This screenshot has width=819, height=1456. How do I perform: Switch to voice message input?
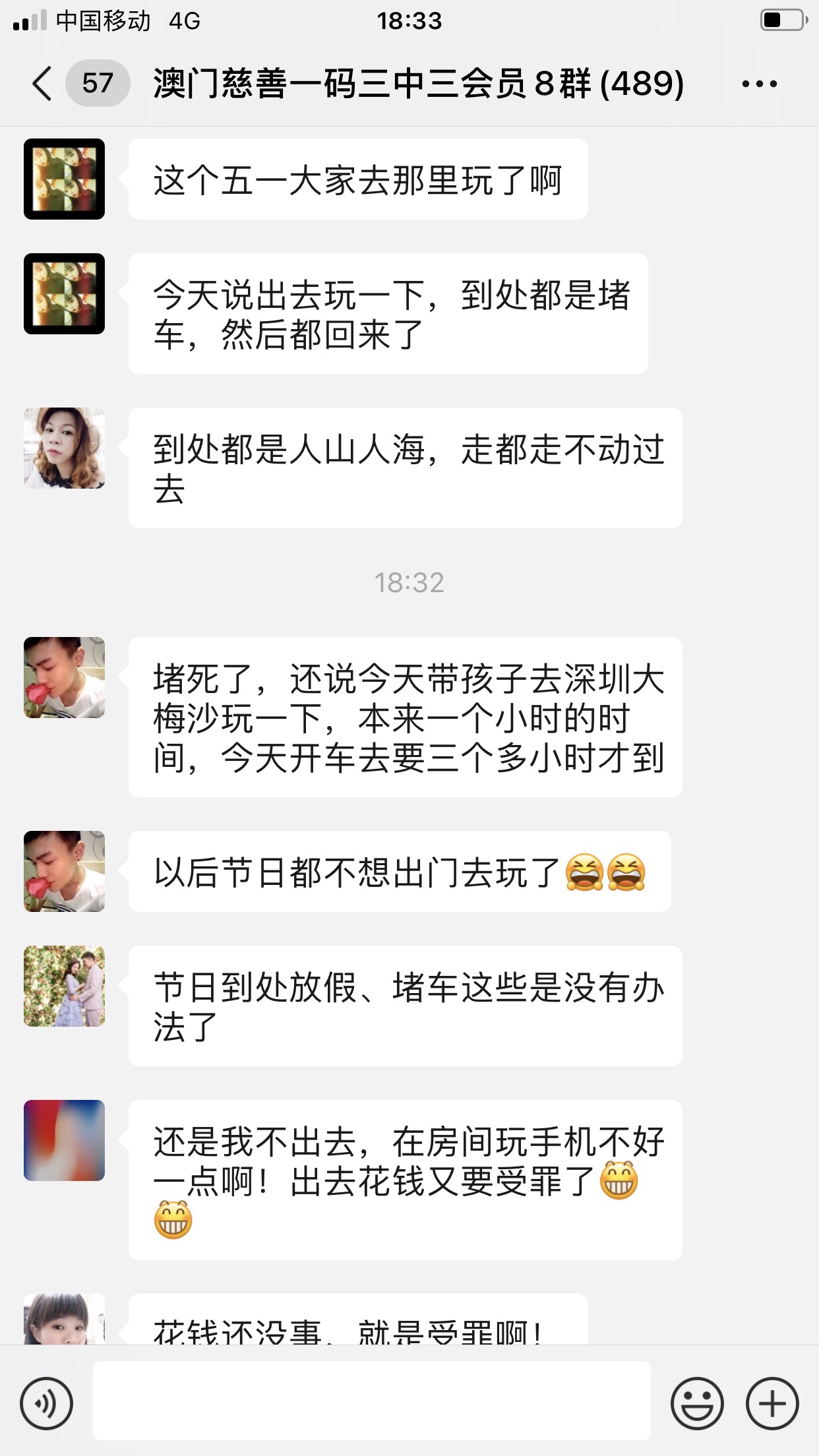pos(46,1403)
